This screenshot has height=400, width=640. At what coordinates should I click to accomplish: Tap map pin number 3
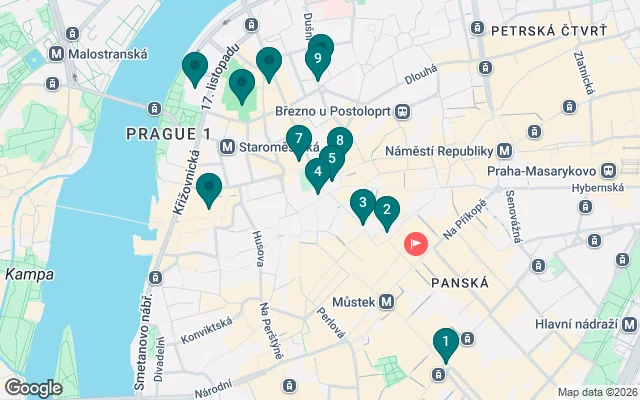click(x=363, y=204)
